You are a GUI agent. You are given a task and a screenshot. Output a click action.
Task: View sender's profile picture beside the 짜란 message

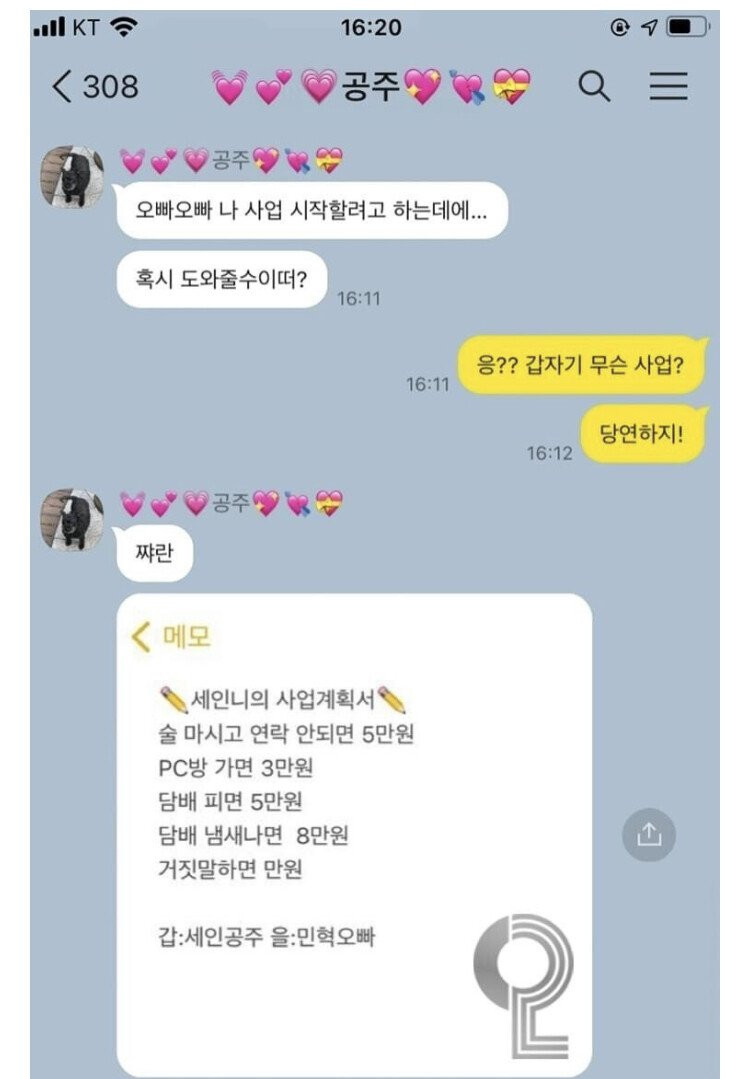coord(72,520)
